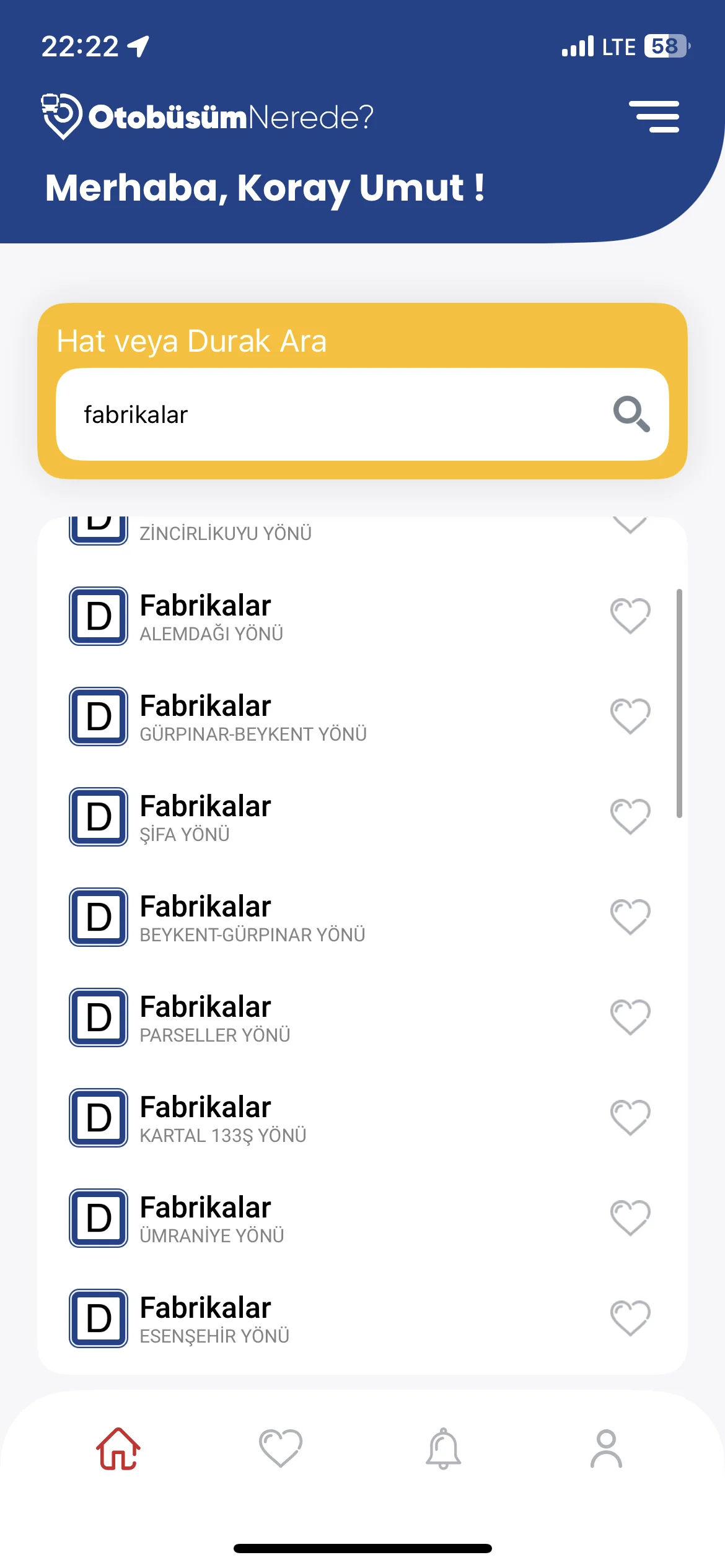725x1568 pixels.
Task: Like the Fabrikalar BEYKENT-GÜRPINAR stop
Action: click(x=630, y=917)
